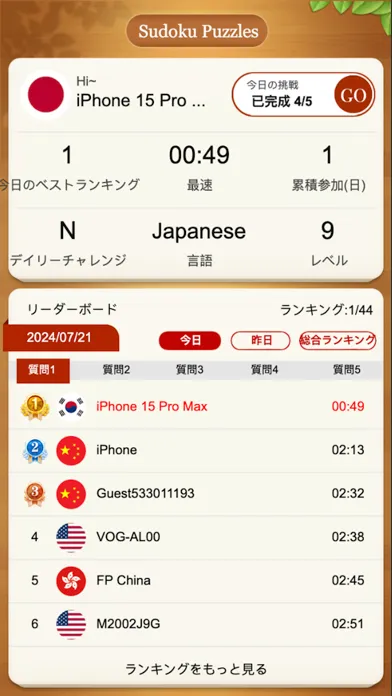Open the 2024/07/21 date label
The image size is (392, 696).
tap(59, 337)
